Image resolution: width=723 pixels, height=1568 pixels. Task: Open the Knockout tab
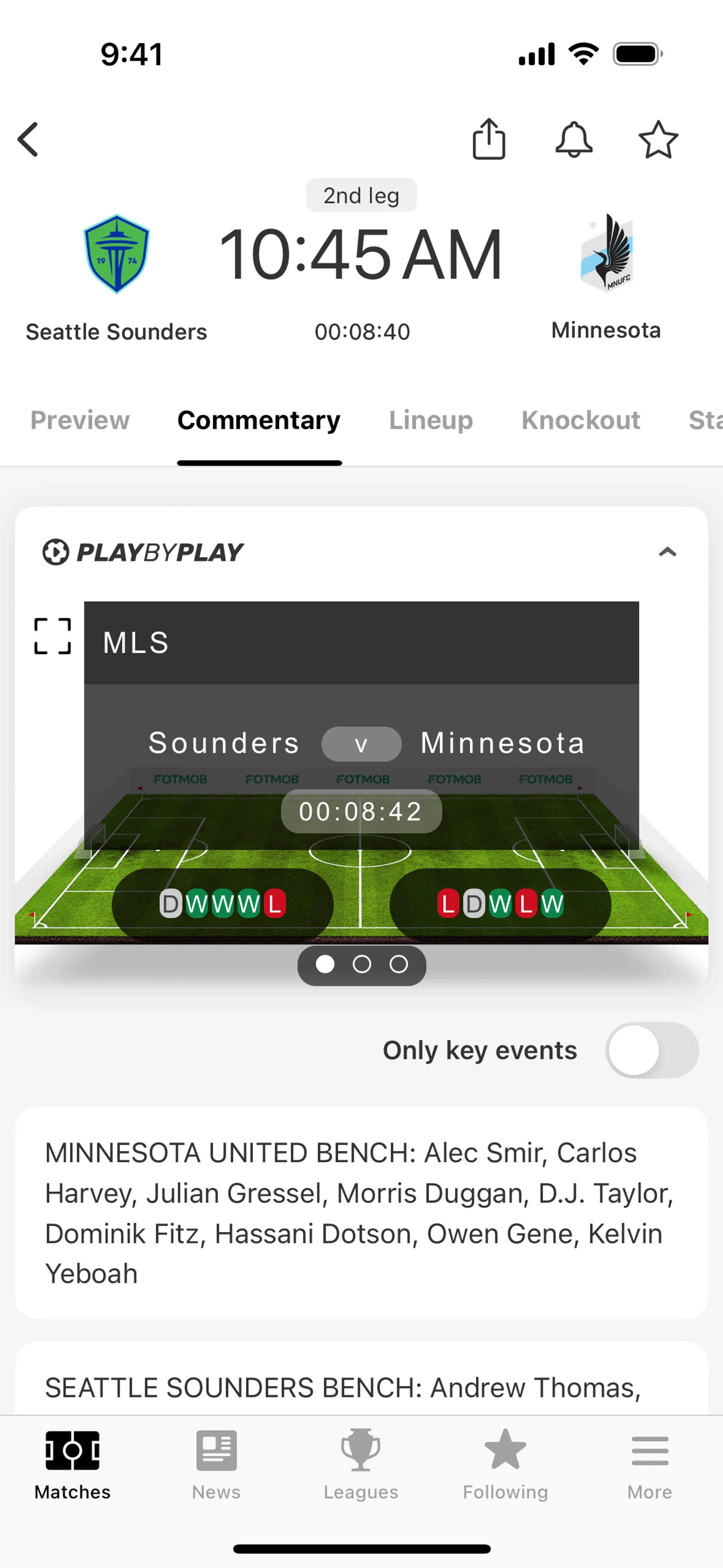click(580, 420)
